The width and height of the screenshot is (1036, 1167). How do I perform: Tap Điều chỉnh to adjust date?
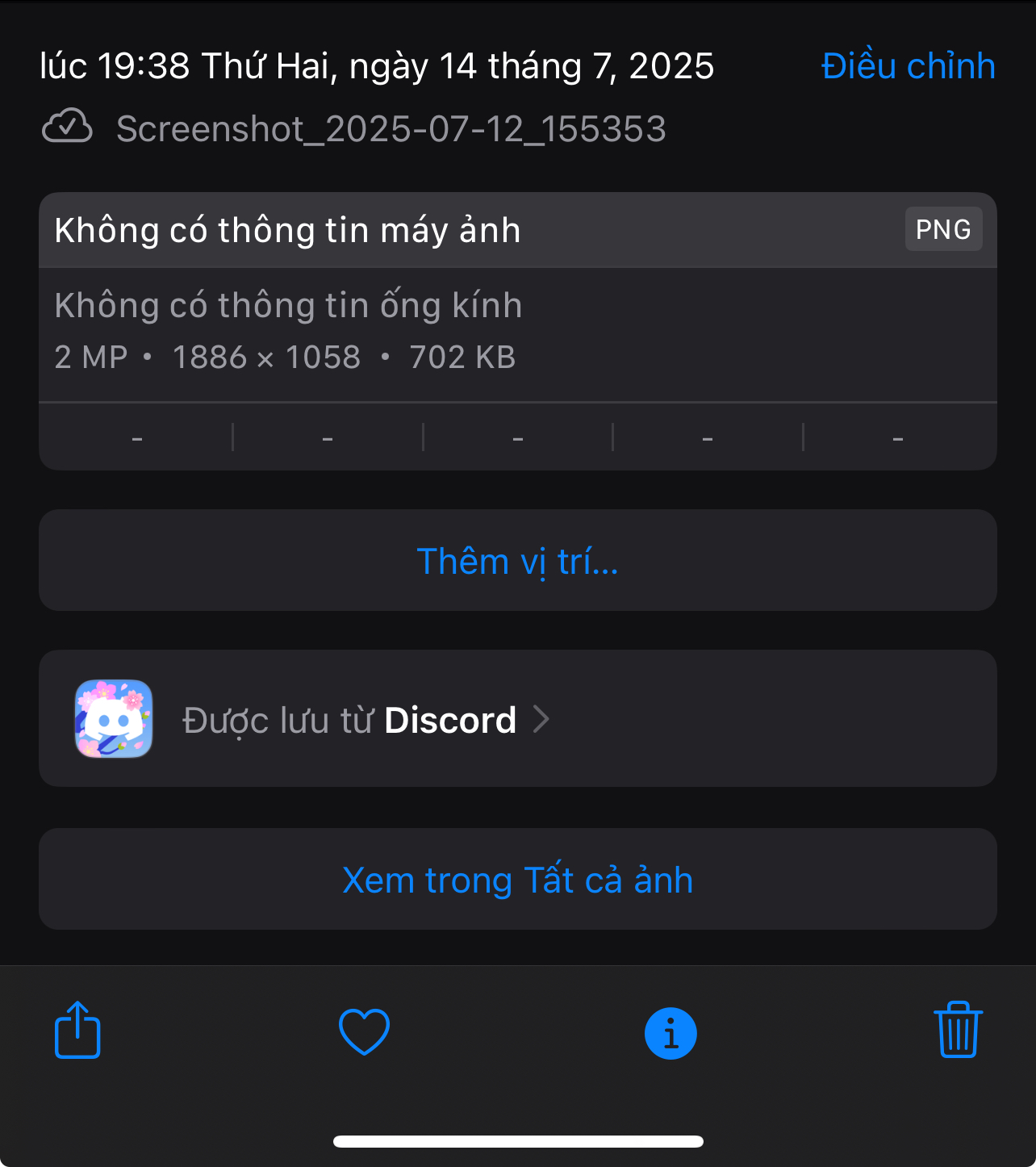[x=908, y=66]
